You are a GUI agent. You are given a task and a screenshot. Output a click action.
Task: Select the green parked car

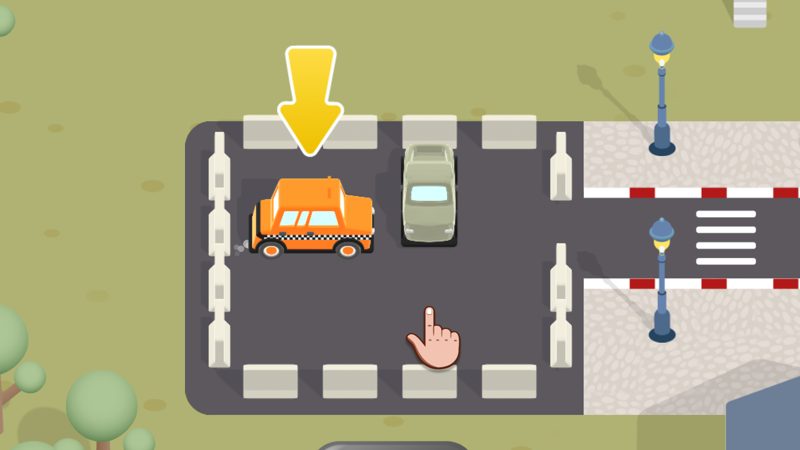(x=429, y=193)
